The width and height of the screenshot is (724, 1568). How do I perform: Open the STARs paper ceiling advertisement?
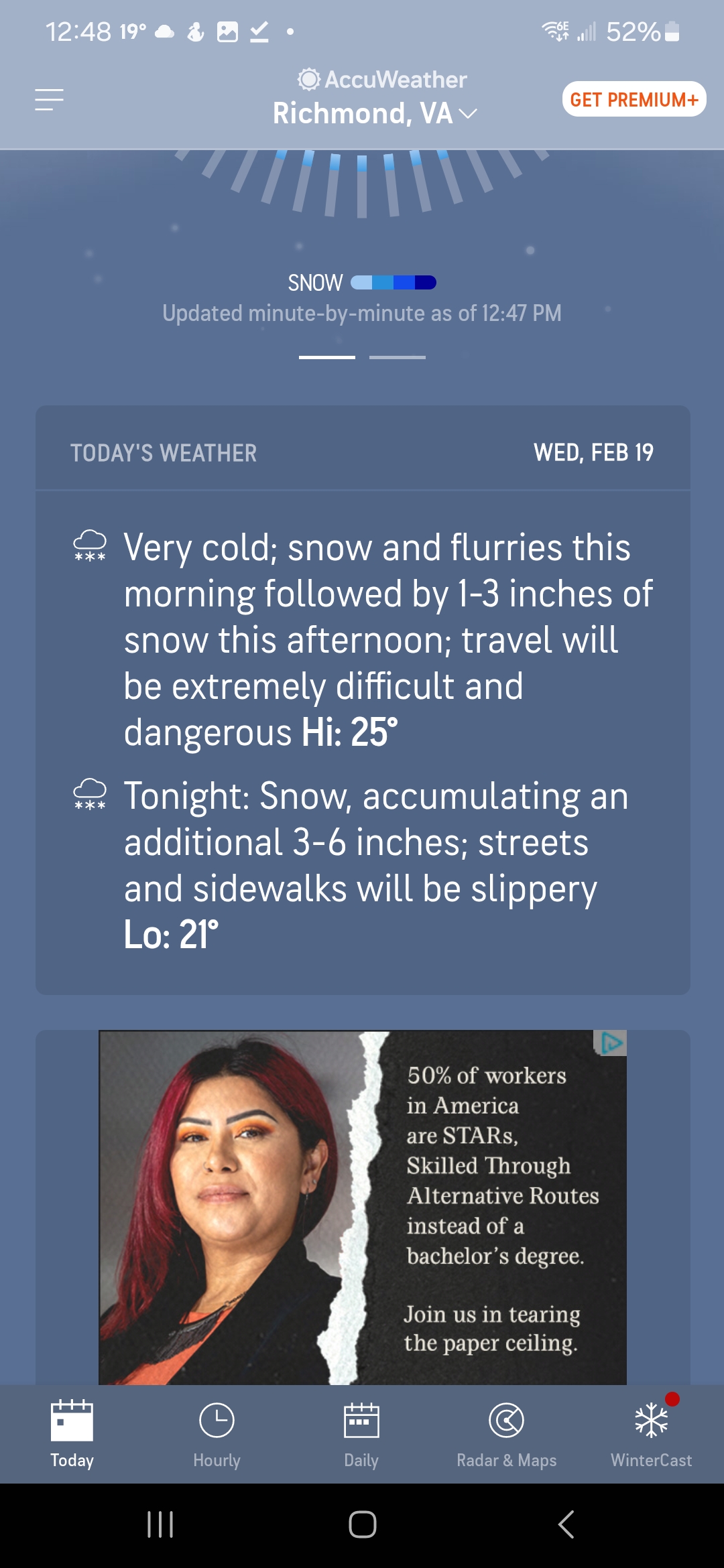[x=362, y=1206]
